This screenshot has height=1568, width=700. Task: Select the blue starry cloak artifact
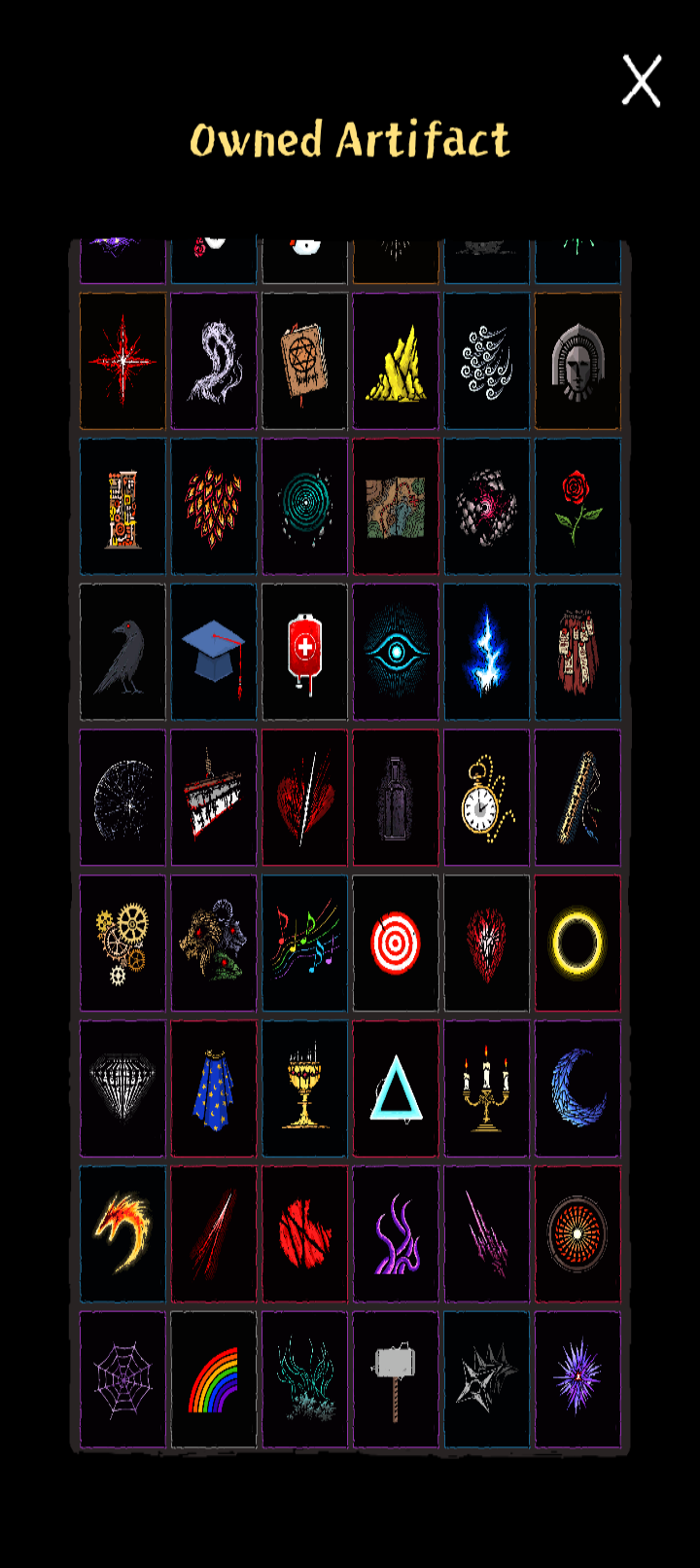[x=214, y=1088]
